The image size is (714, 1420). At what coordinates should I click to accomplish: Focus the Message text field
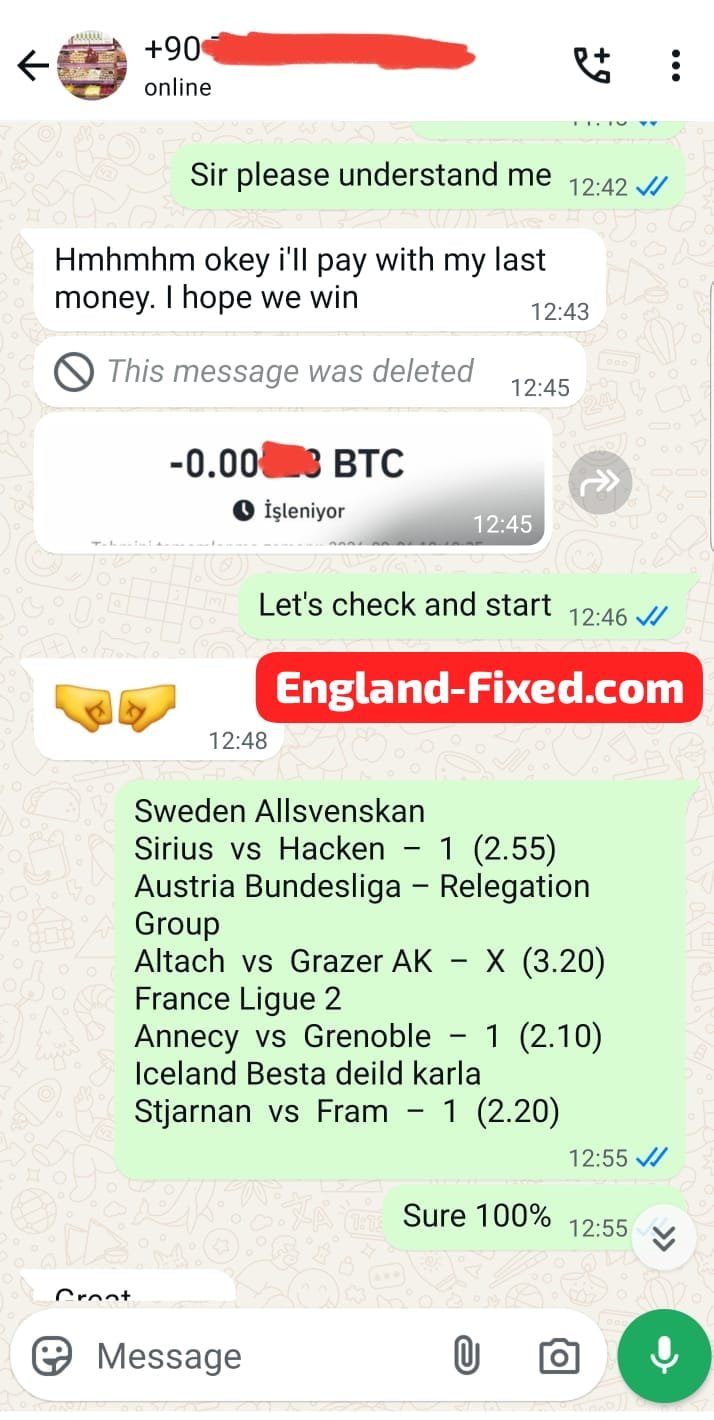point(260,1356)
